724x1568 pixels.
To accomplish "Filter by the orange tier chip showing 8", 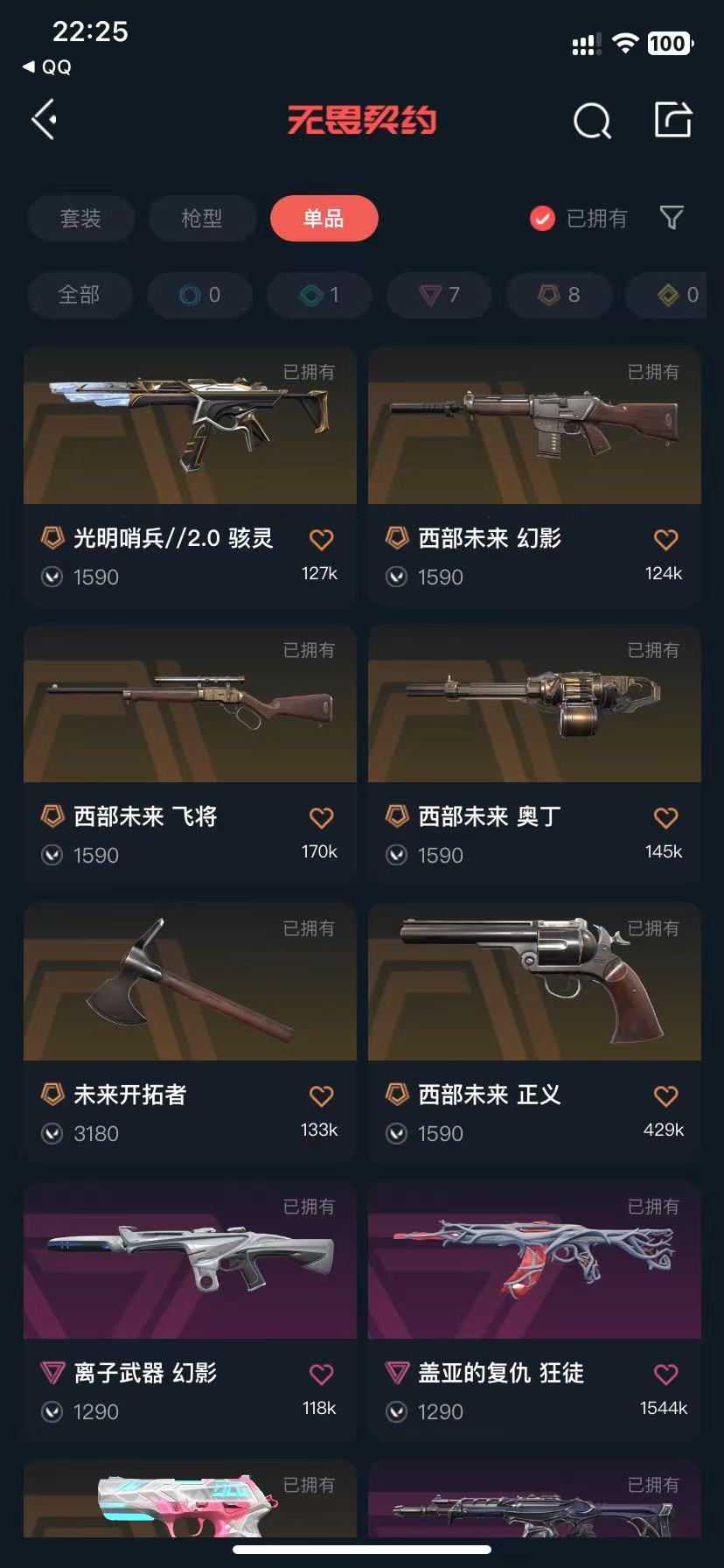I will [560, 295].
